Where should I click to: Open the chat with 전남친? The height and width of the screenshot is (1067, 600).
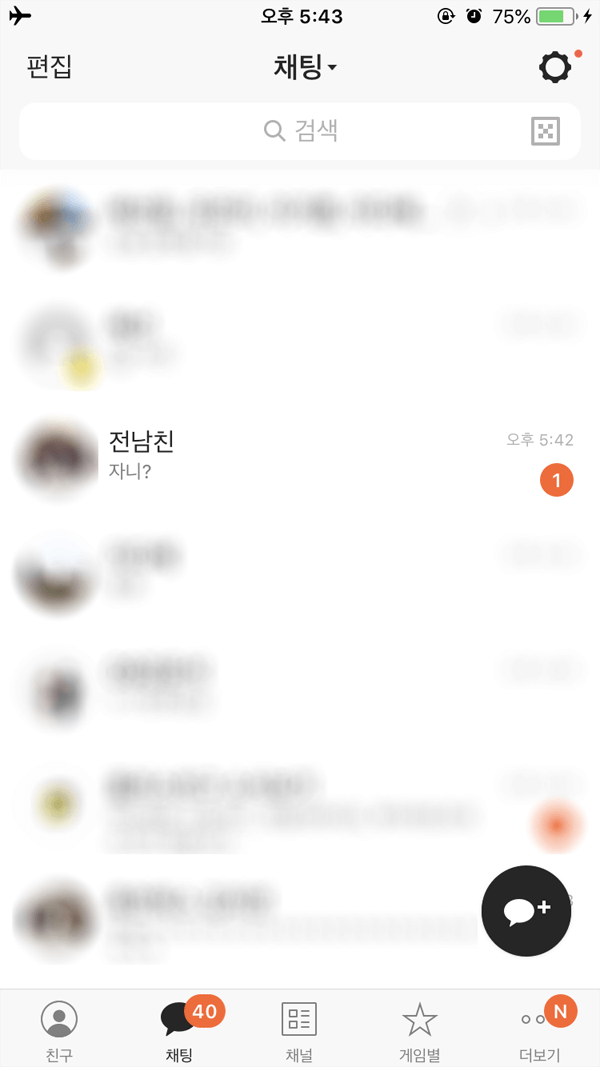300,457
